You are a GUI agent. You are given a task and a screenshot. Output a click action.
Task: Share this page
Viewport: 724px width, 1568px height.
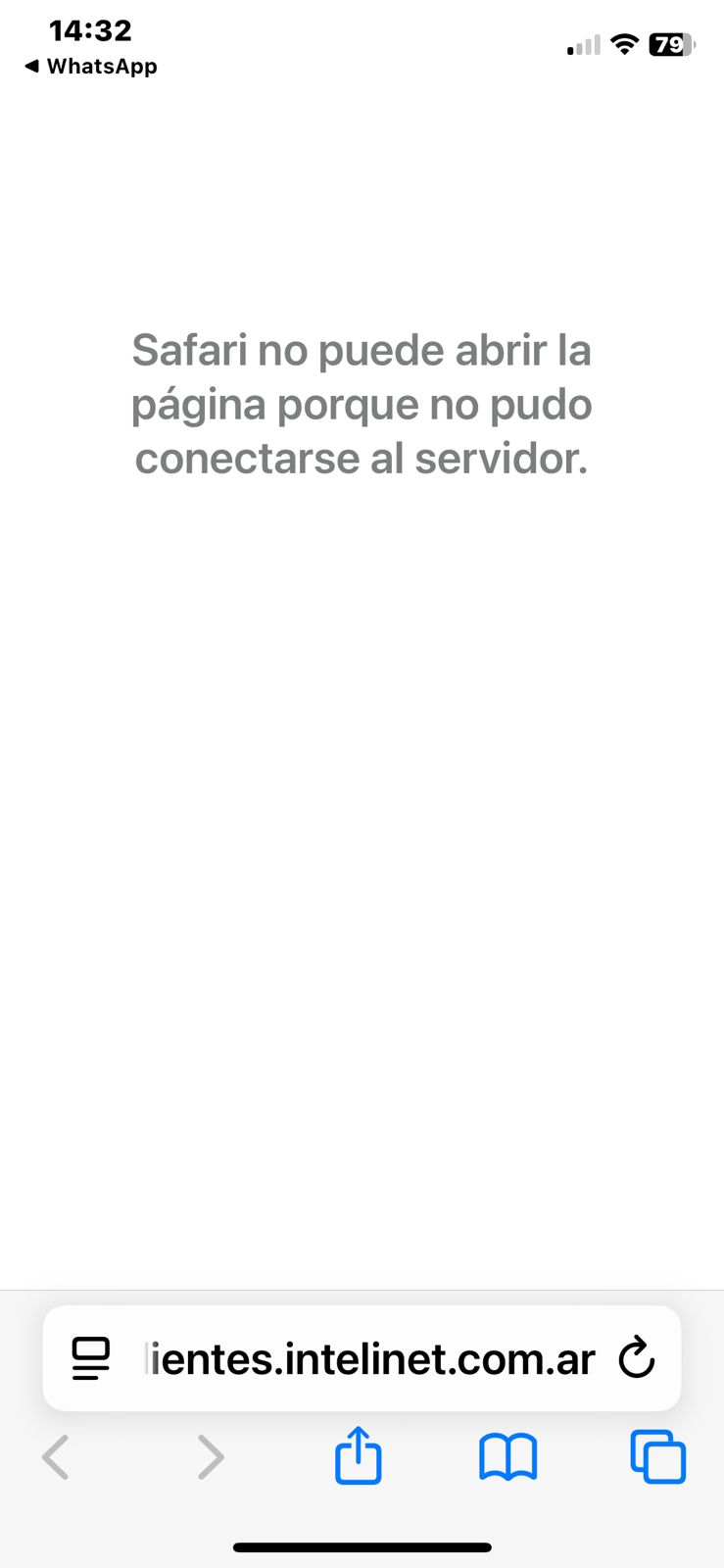[359, 1456]
